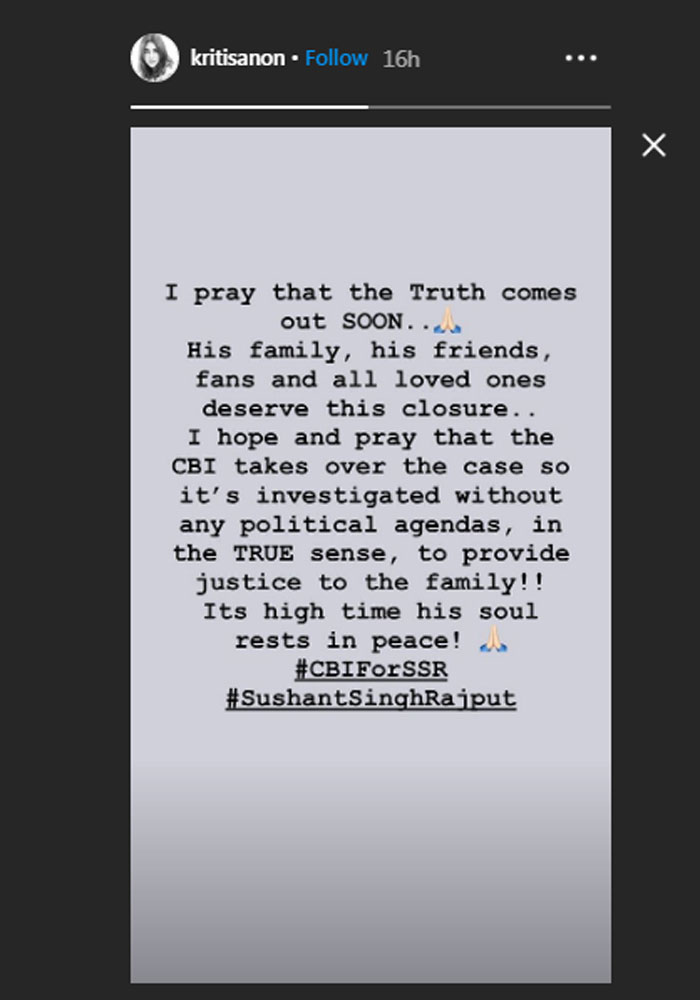Open the #SushantSinghRajput hashtag
The width and height of the screenshot is (700, 1000).
pyautogui.click(x=370, y=698)
